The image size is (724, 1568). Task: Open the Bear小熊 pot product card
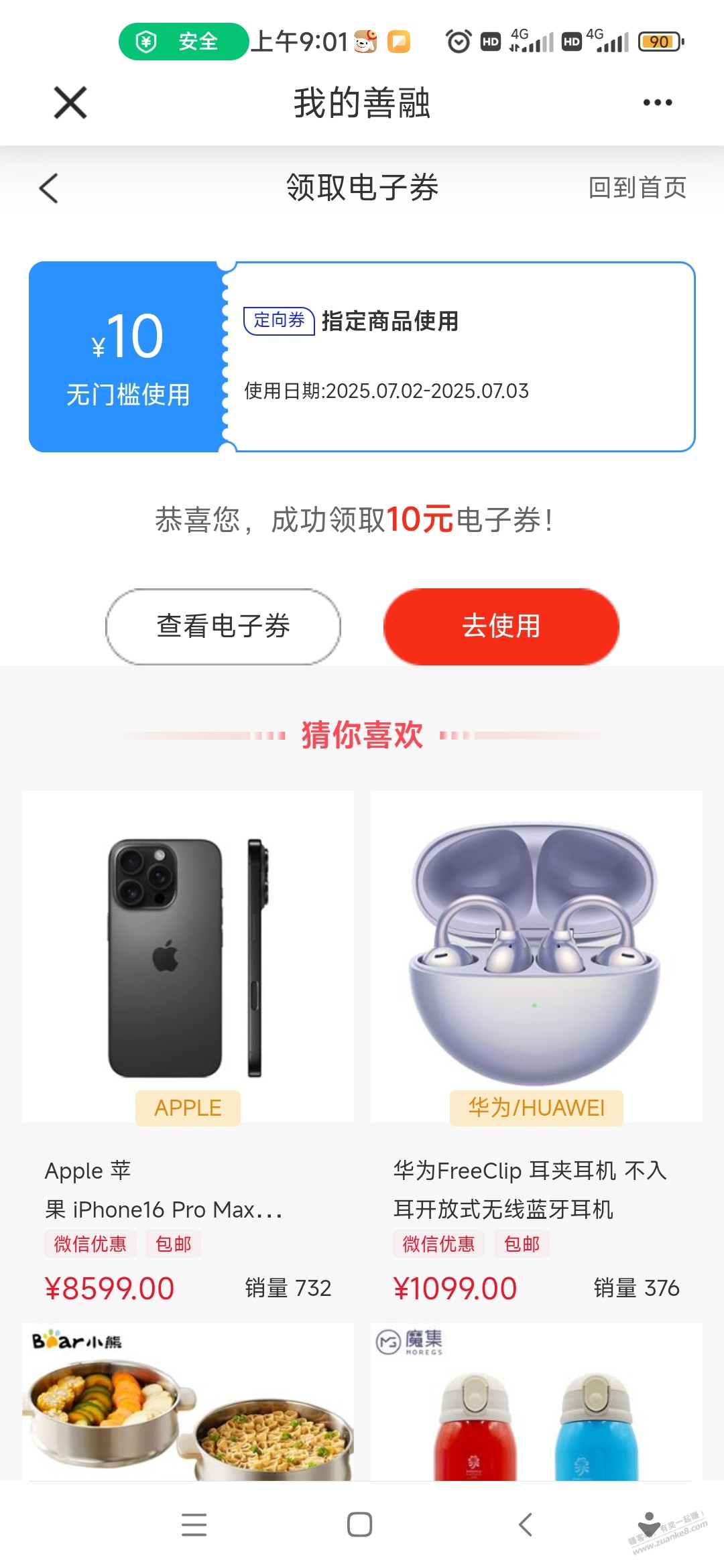pos(188,1404)
